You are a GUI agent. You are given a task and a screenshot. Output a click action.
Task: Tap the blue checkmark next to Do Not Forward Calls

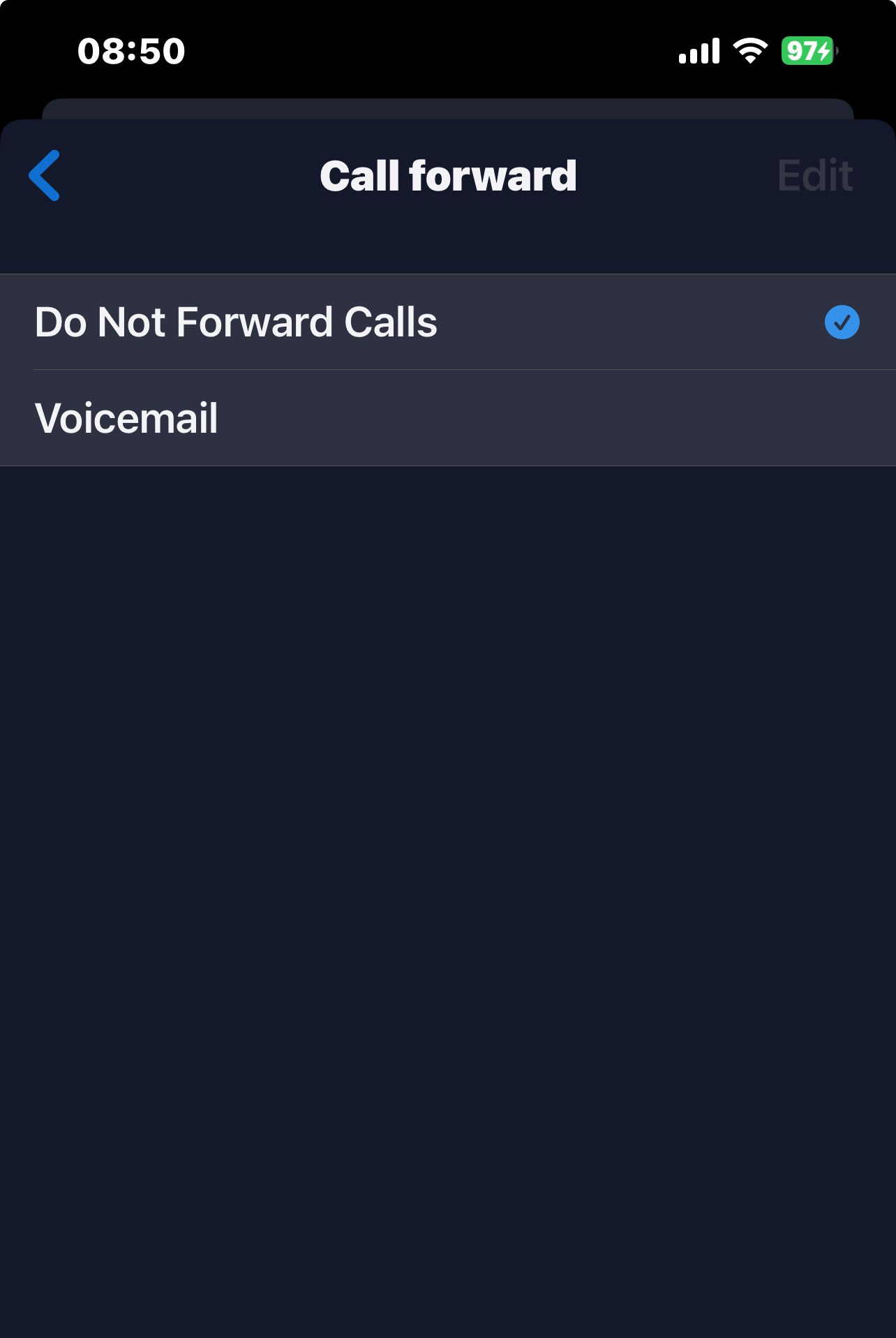pos(844,322)
